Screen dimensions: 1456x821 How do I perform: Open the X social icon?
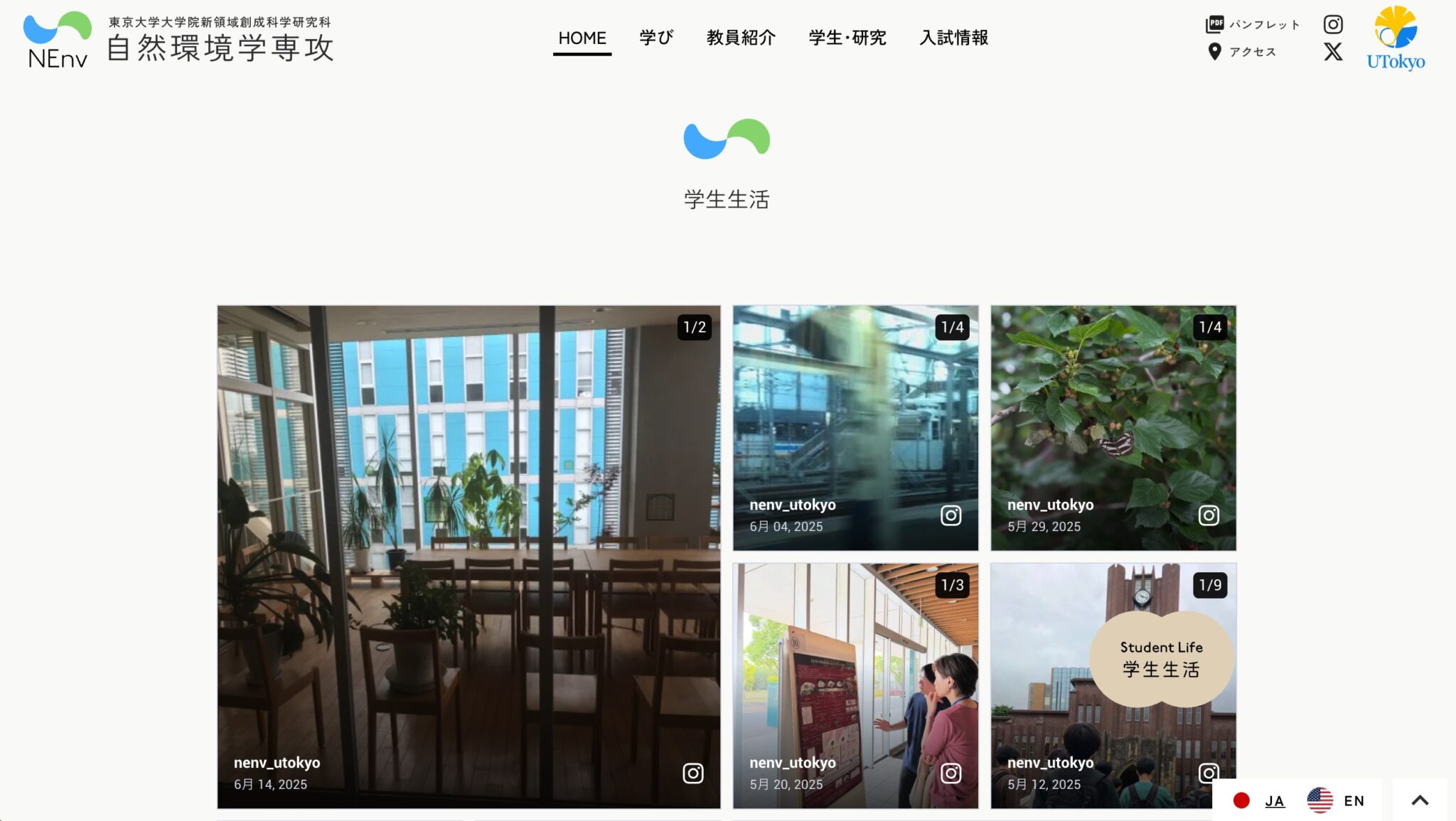click(x=1333, y=52)
